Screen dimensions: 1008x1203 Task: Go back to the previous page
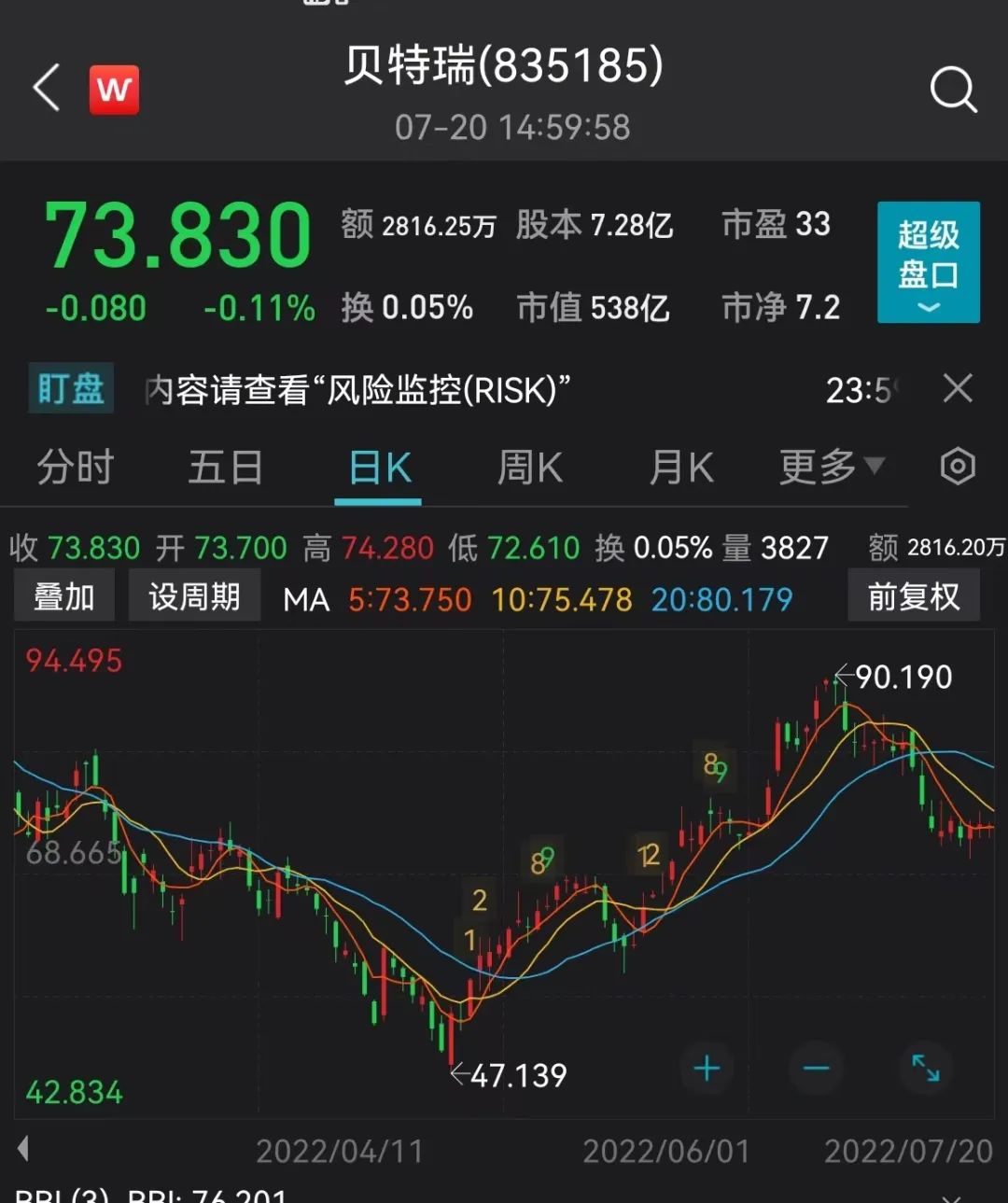47,89
